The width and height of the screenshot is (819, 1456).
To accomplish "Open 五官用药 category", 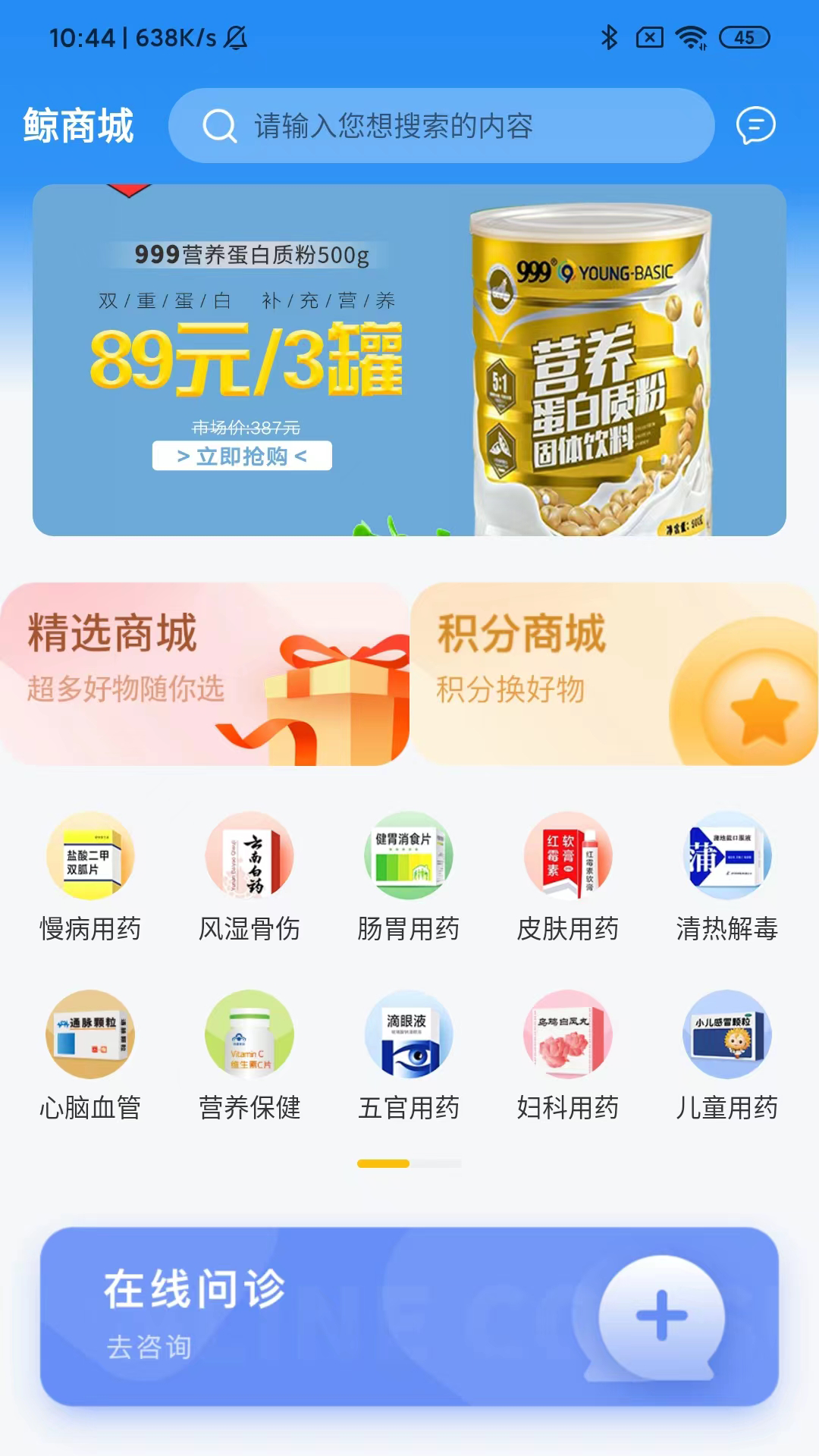I will pos(409,1056).
